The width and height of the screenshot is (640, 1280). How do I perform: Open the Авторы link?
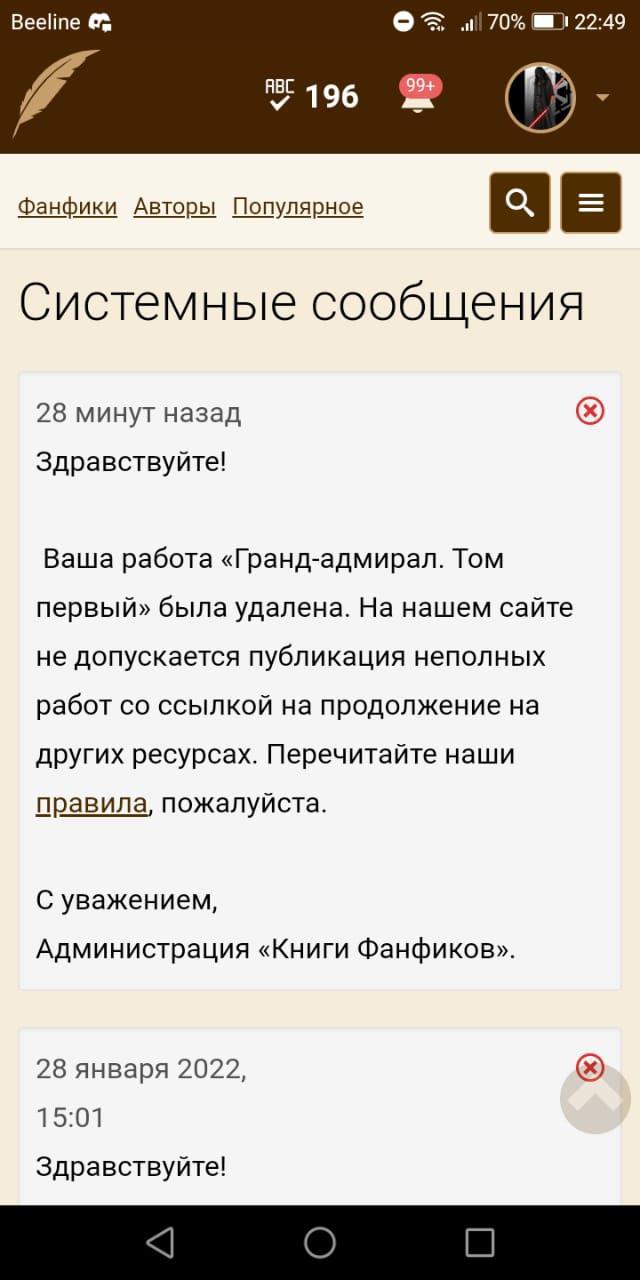coord(175,207)
